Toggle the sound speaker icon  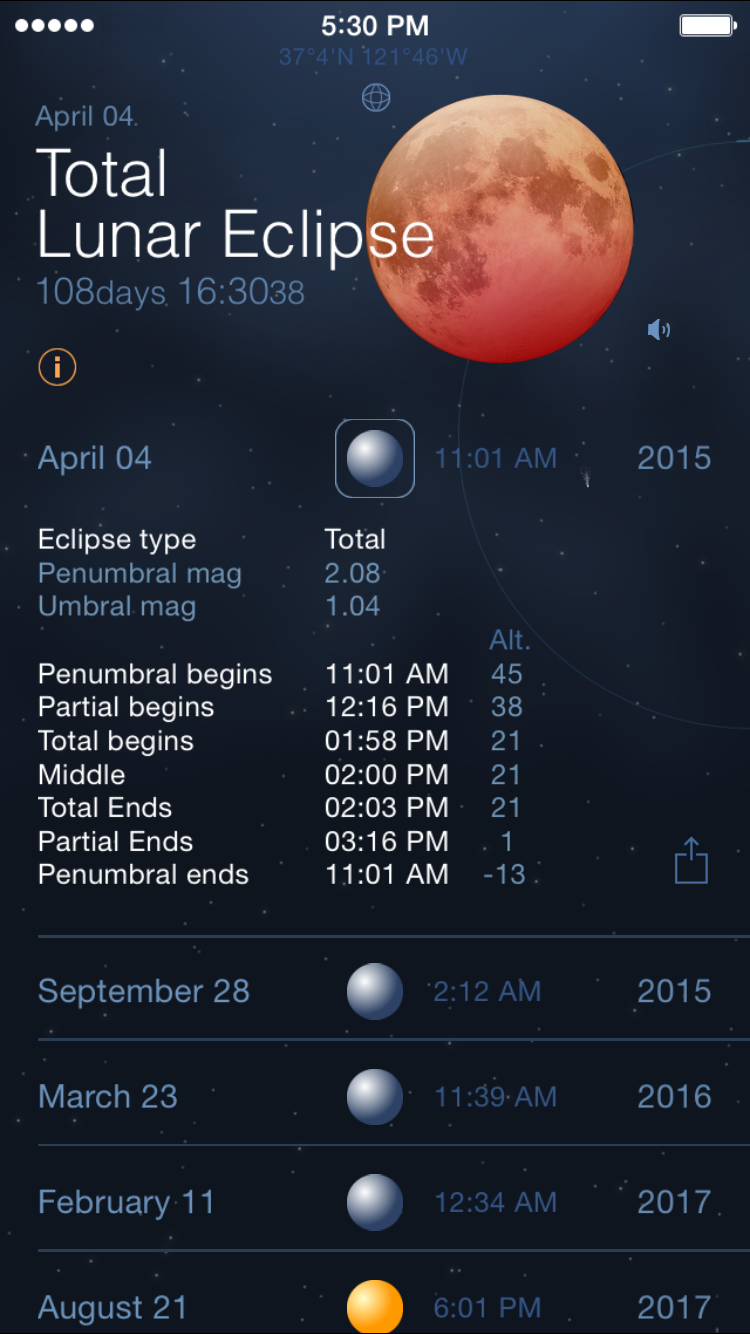point(659,329)
